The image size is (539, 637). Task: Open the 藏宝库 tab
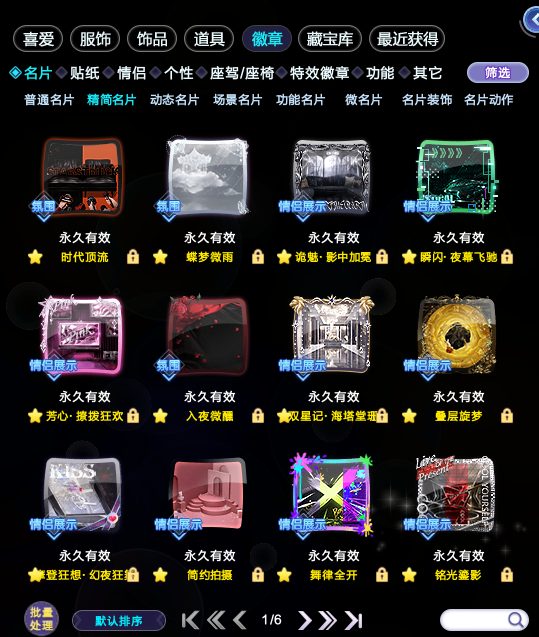pos(329,39)
